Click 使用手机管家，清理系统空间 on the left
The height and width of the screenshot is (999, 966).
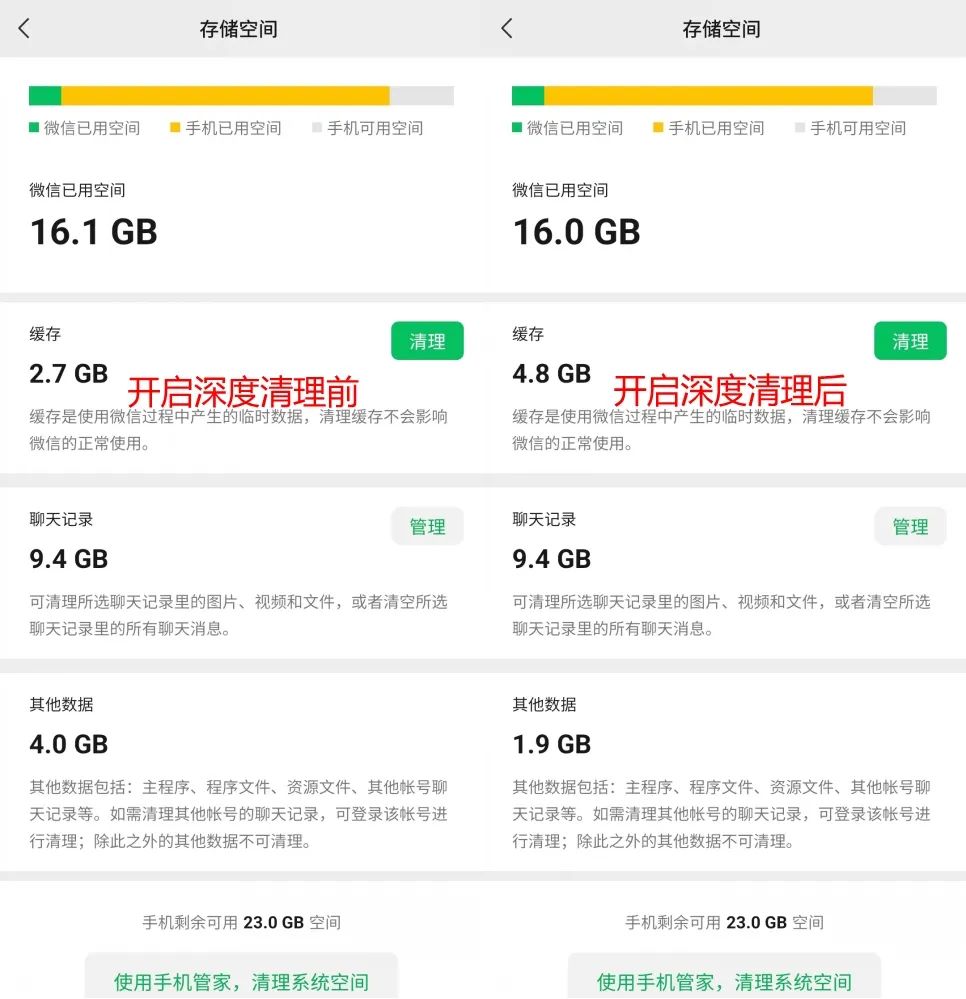tap(240, 982)
